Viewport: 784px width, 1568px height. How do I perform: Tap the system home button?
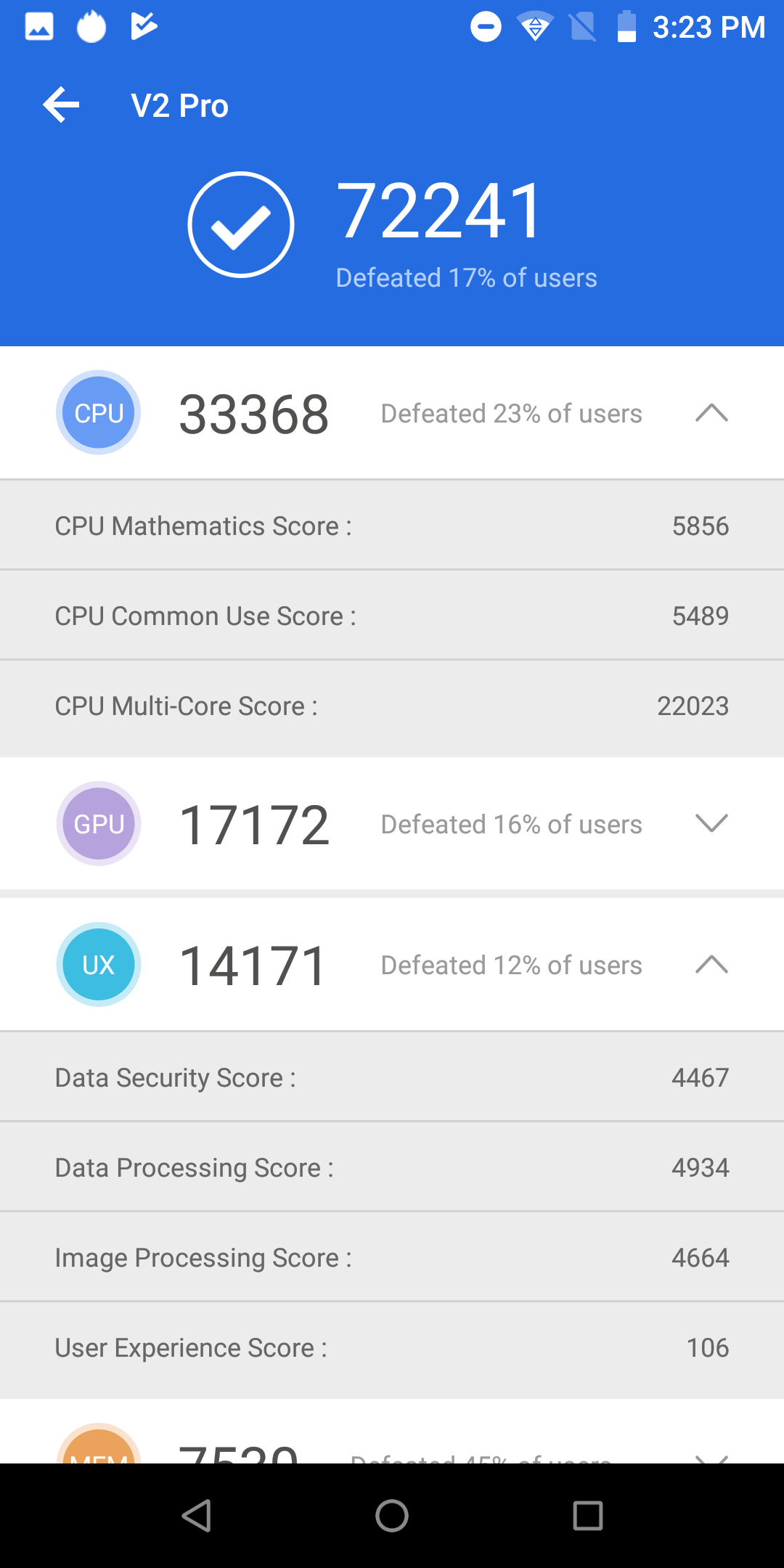(x=392, y=1516)
